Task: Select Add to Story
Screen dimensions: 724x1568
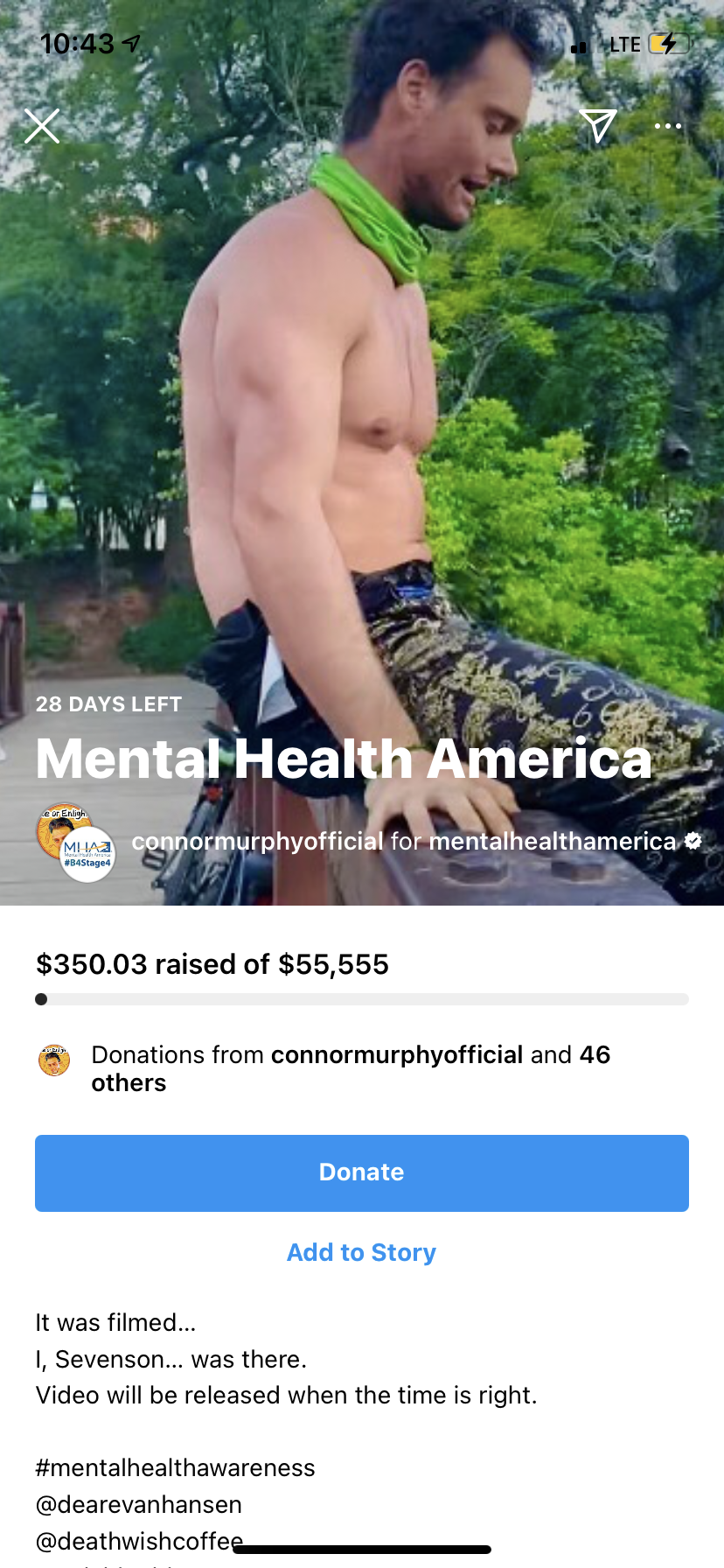Action: [x=362, y=1252]
